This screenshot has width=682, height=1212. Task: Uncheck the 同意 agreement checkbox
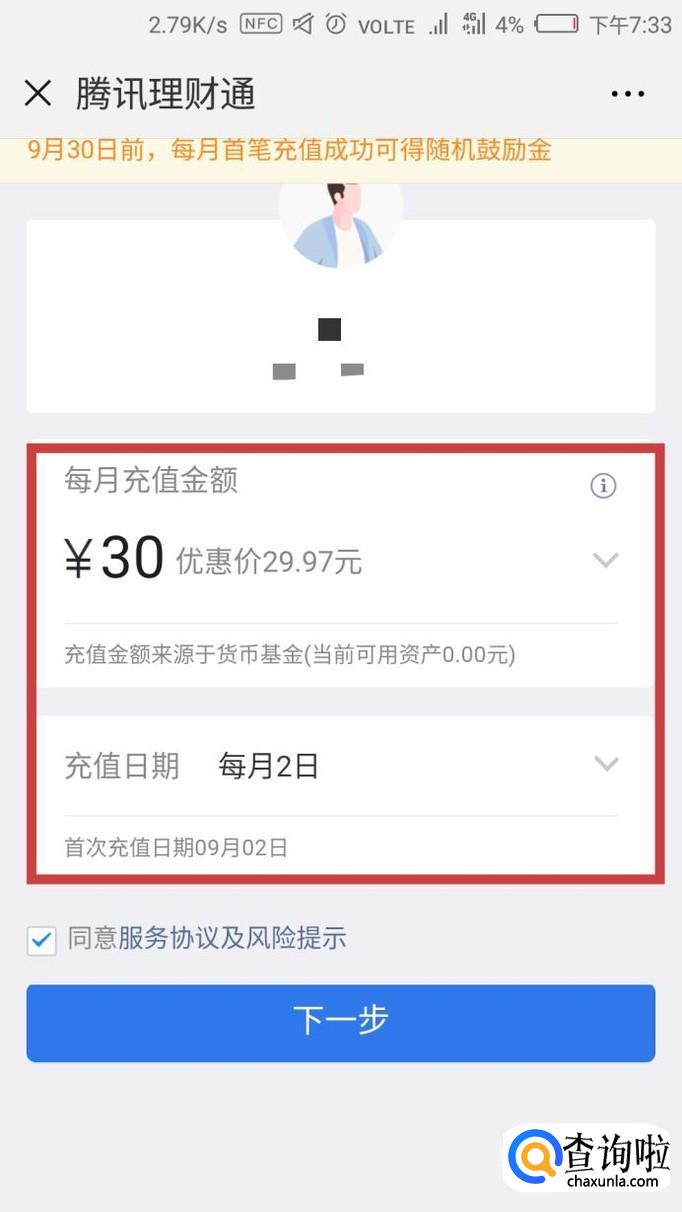41,940
